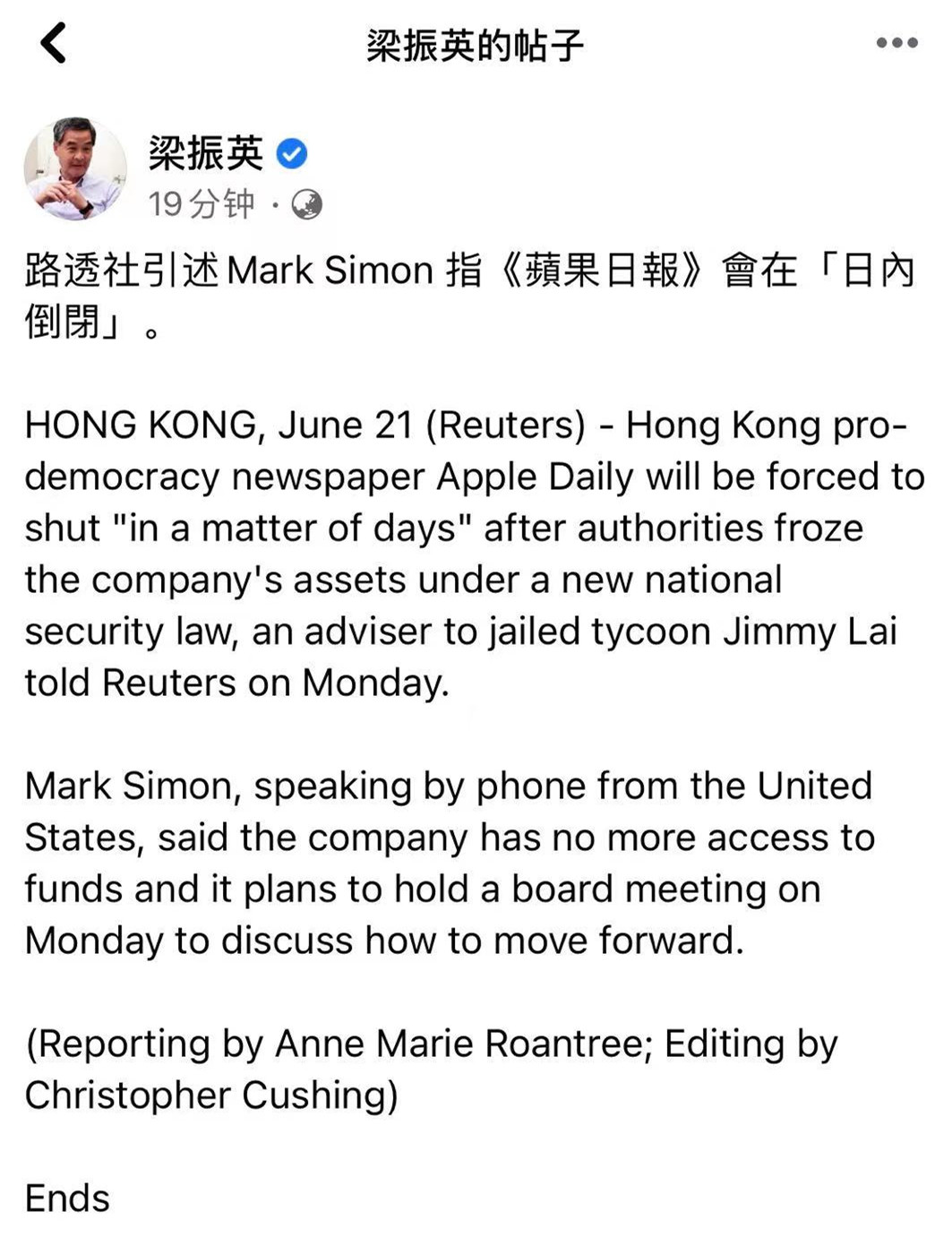Viewport: 952px width, 1237px height.
Task: Open the three-dot overflow menu
Action: click(x=896, y=43)
